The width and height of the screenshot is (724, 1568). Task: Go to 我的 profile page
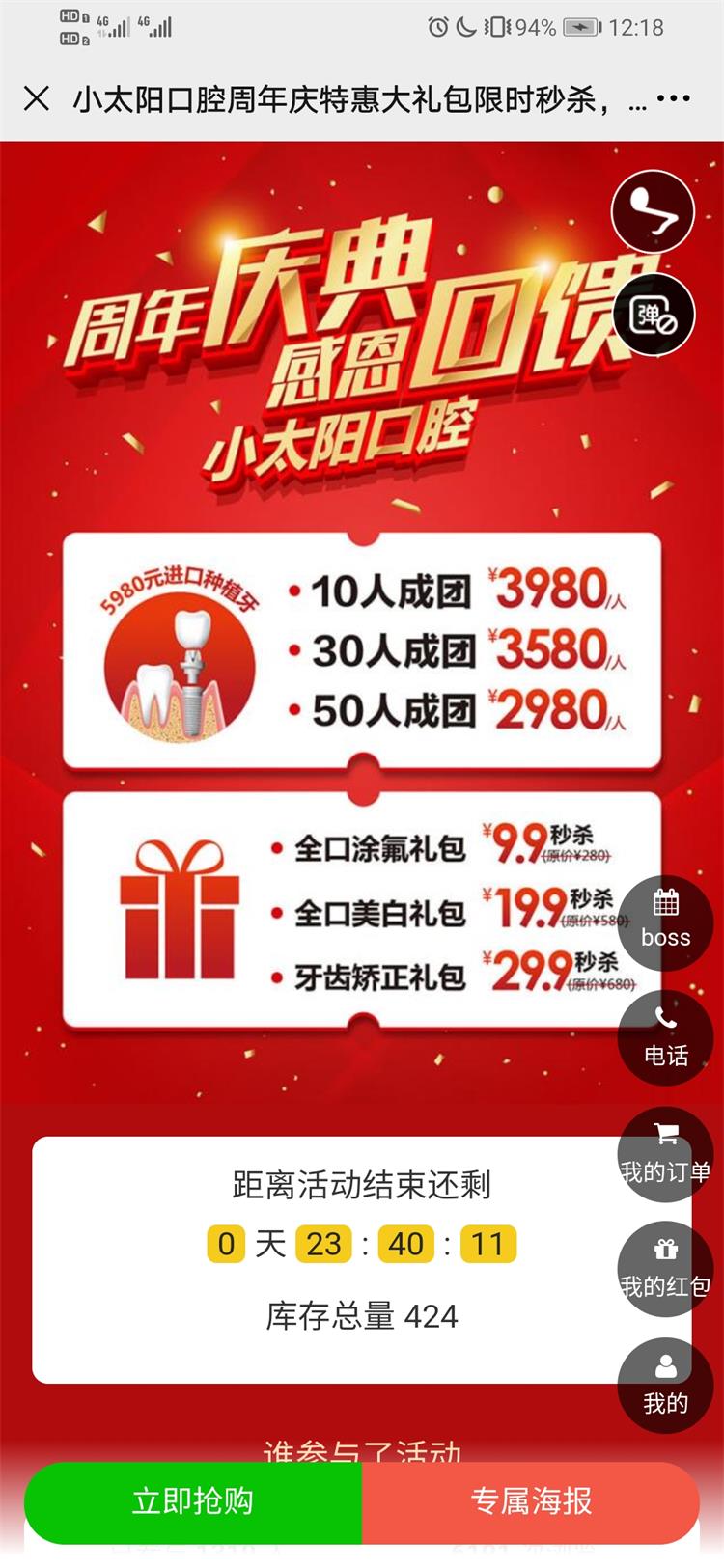pos(665,1384)
